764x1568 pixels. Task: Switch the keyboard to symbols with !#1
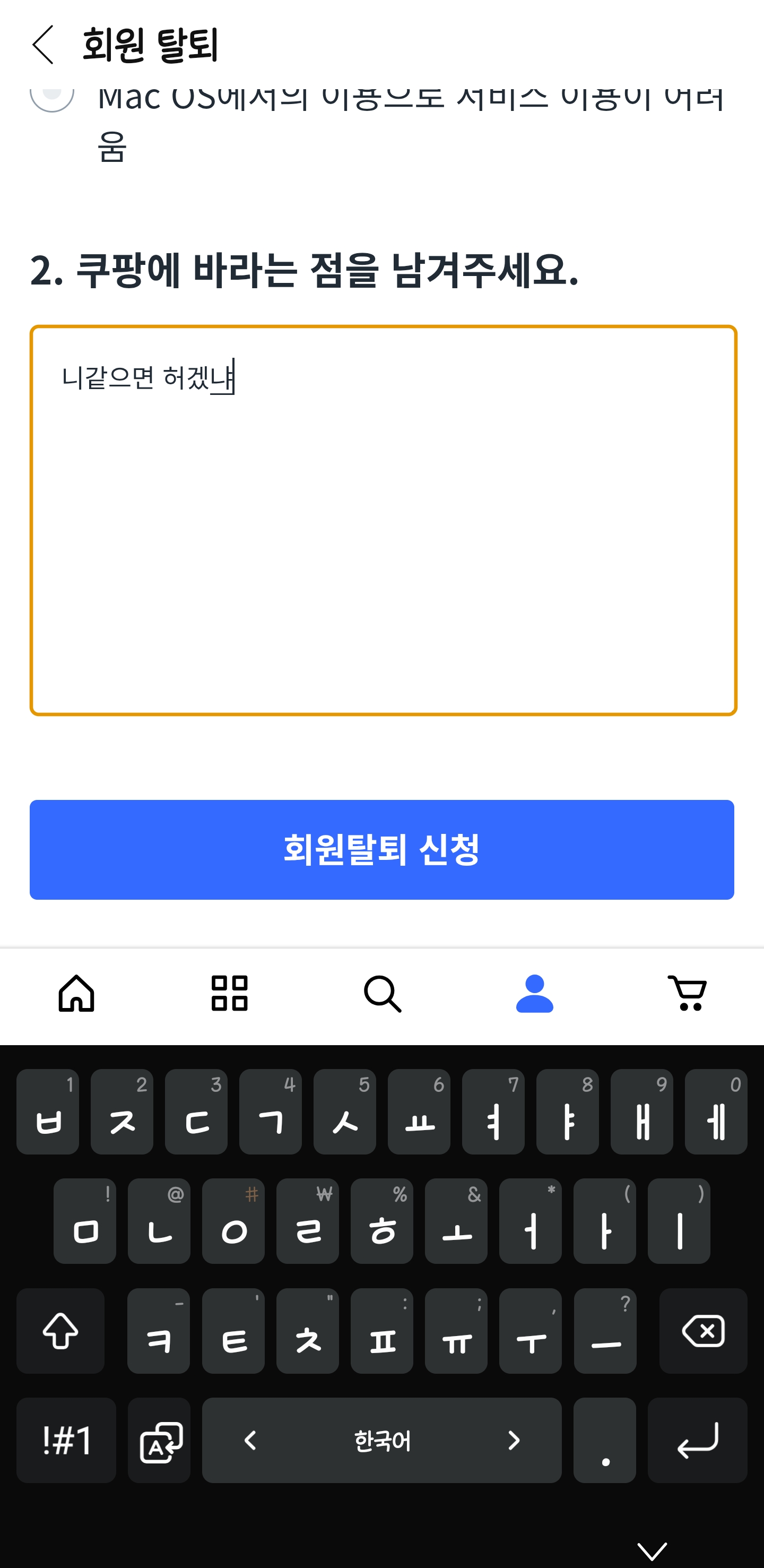(x=66, y=1440)
